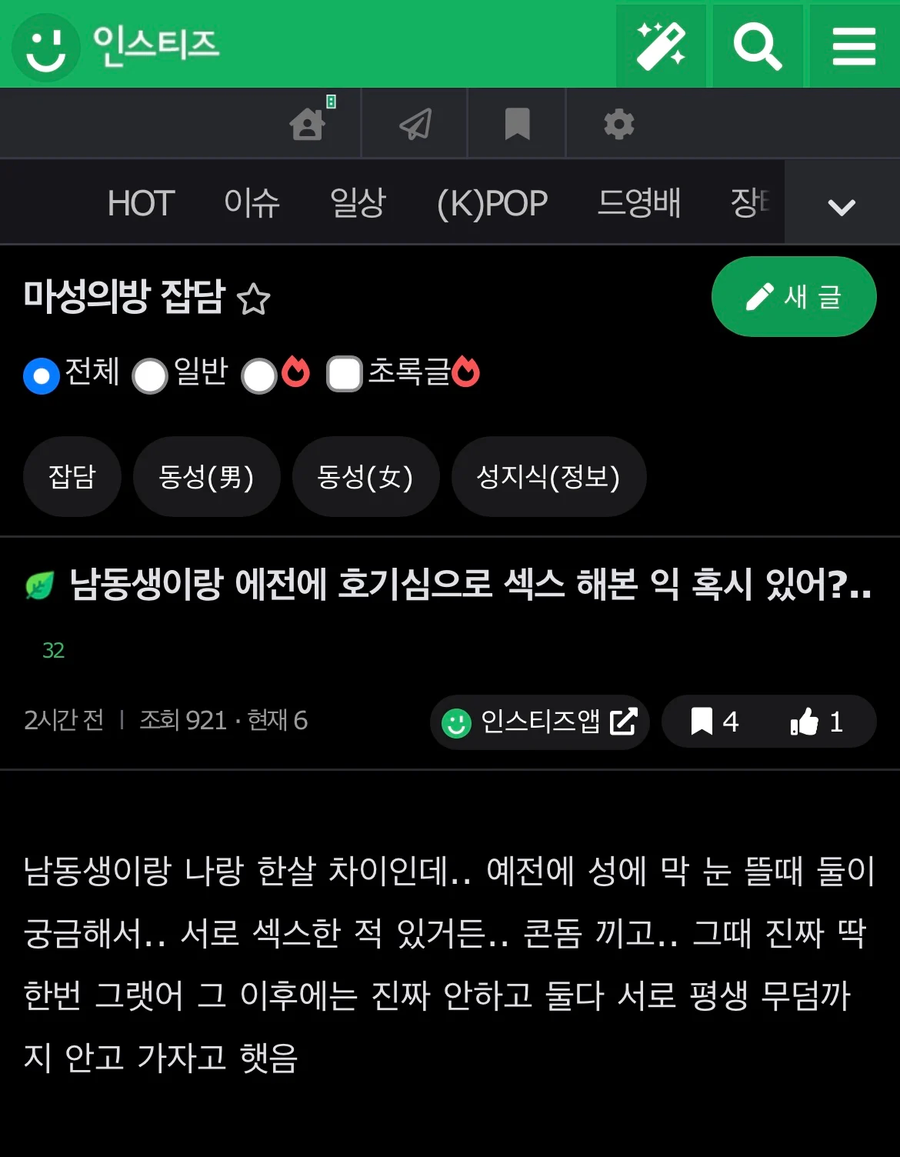Open the post in 인스티즈앱
The image size is (900, 1157).
point(540,721)
